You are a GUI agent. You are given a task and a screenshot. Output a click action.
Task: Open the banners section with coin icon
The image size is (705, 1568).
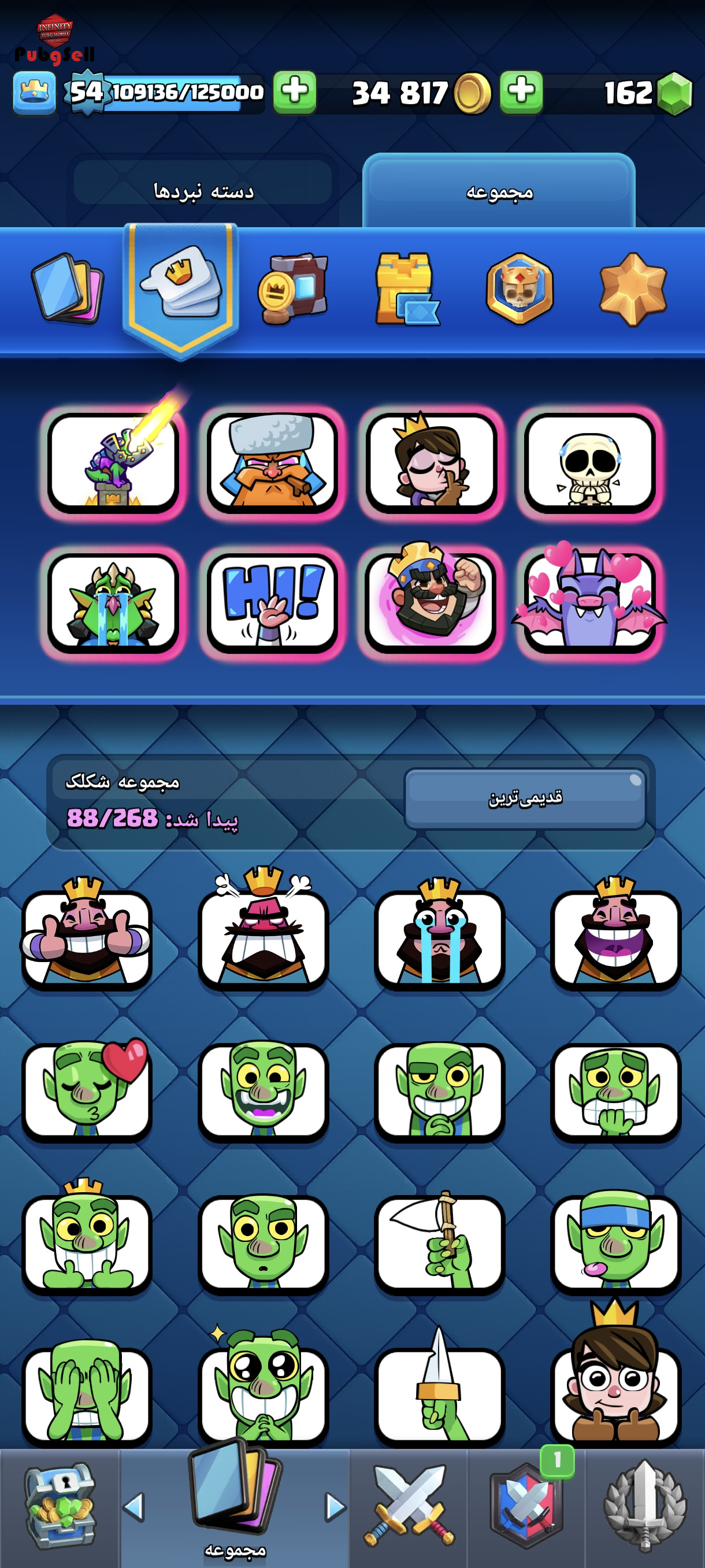coord(292,289)
